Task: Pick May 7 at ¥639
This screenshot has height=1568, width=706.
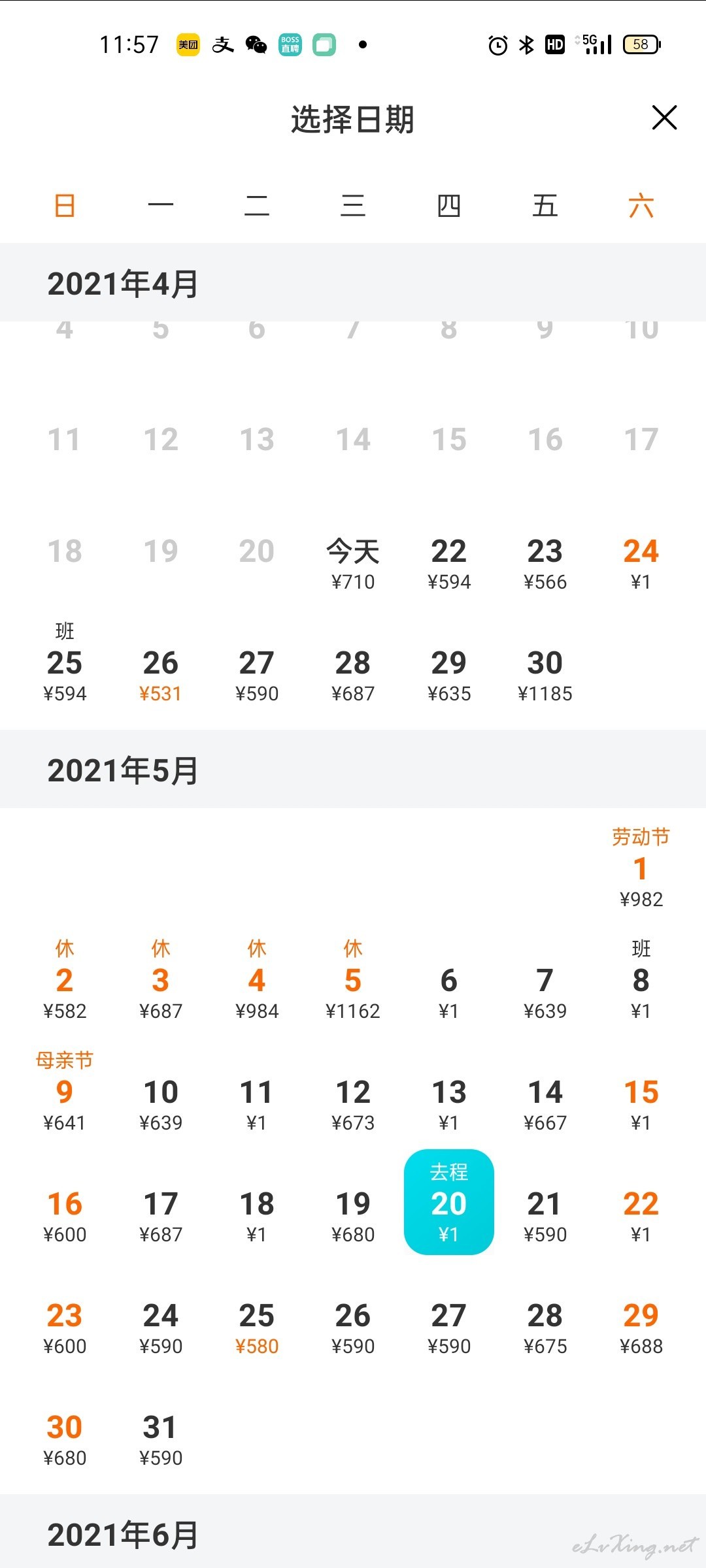Action: click(x=545, y=992)
